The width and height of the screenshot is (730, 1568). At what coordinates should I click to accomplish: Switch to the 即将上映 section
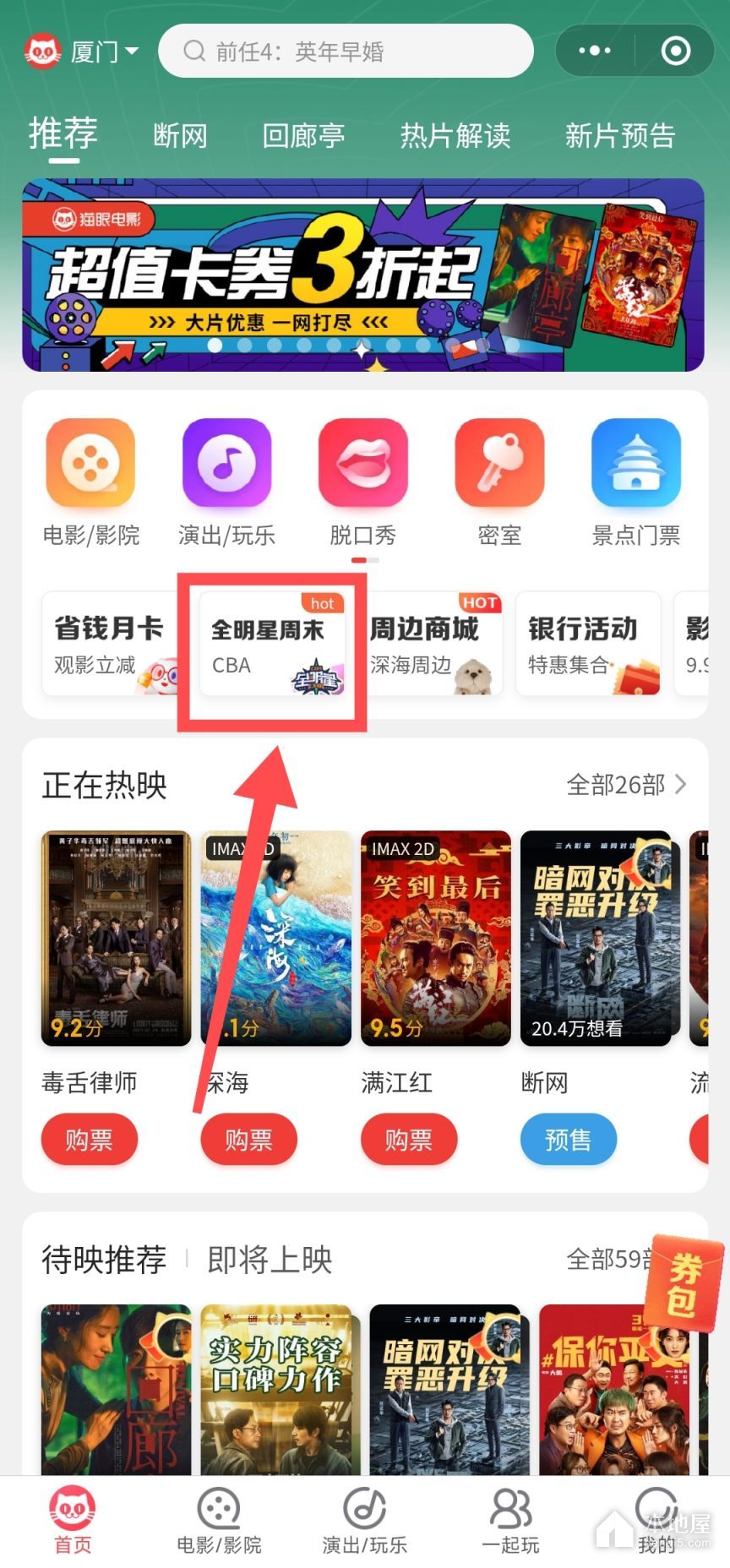coord(270,1260)
